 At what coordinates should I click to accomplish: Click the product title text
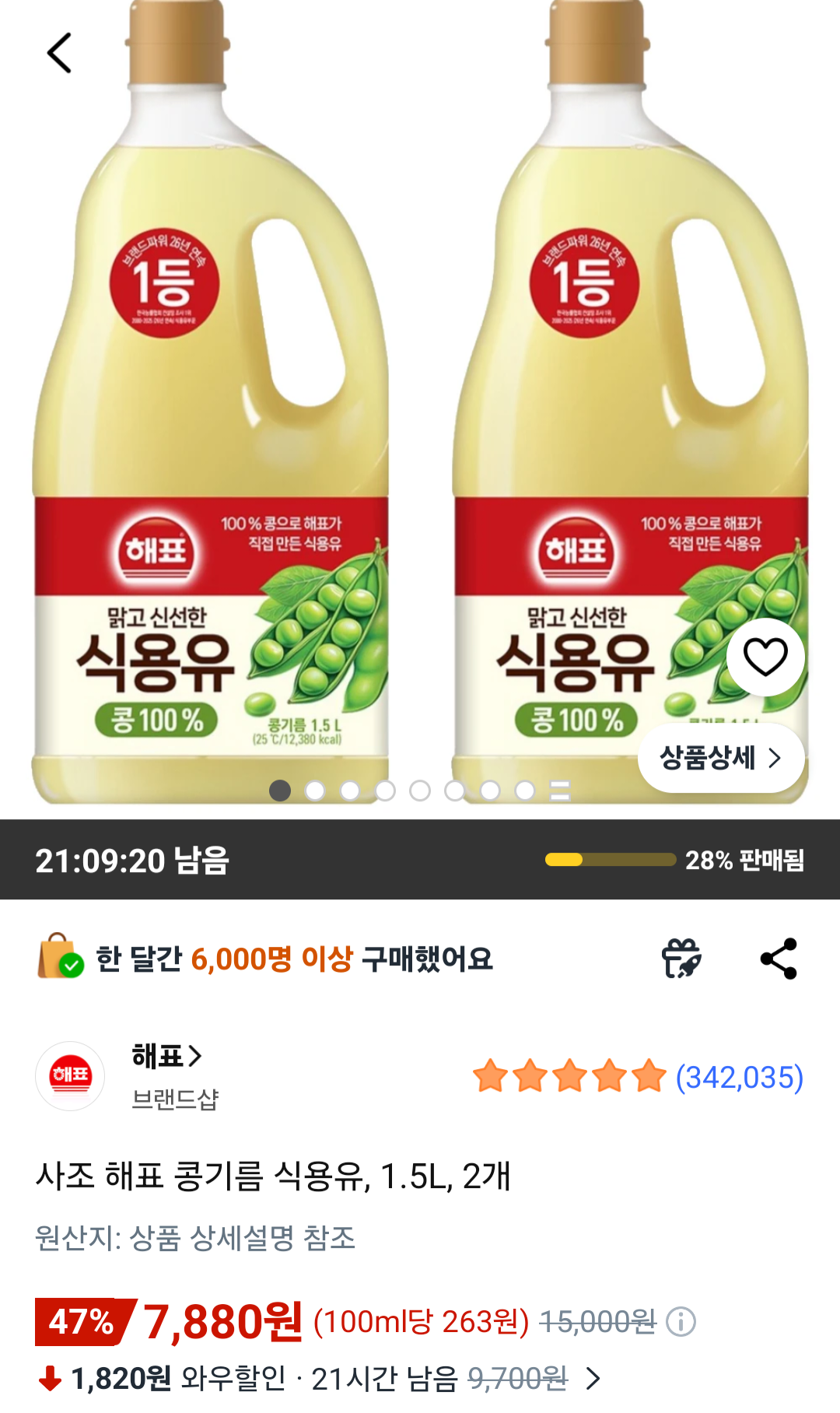point(272,1177)
